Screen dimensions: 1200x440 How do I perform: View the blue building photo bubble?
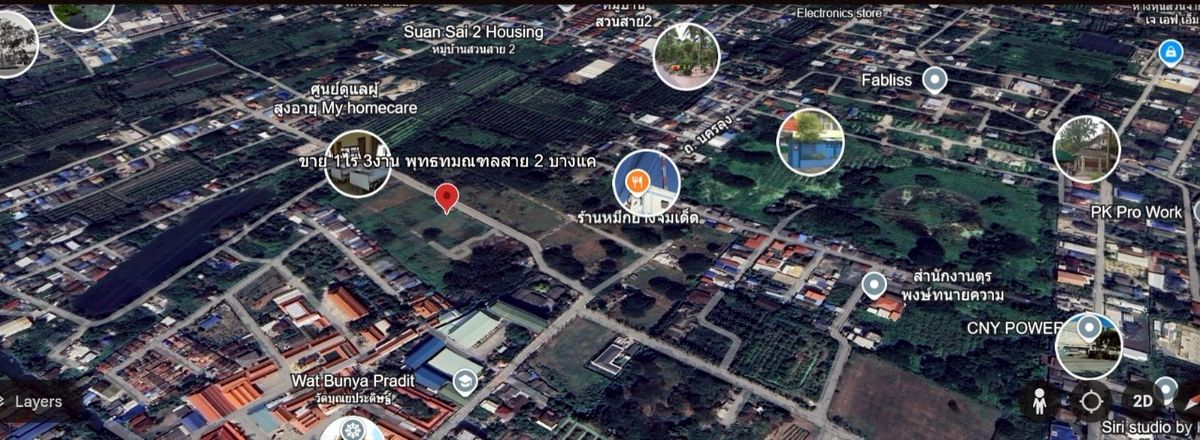810,142
